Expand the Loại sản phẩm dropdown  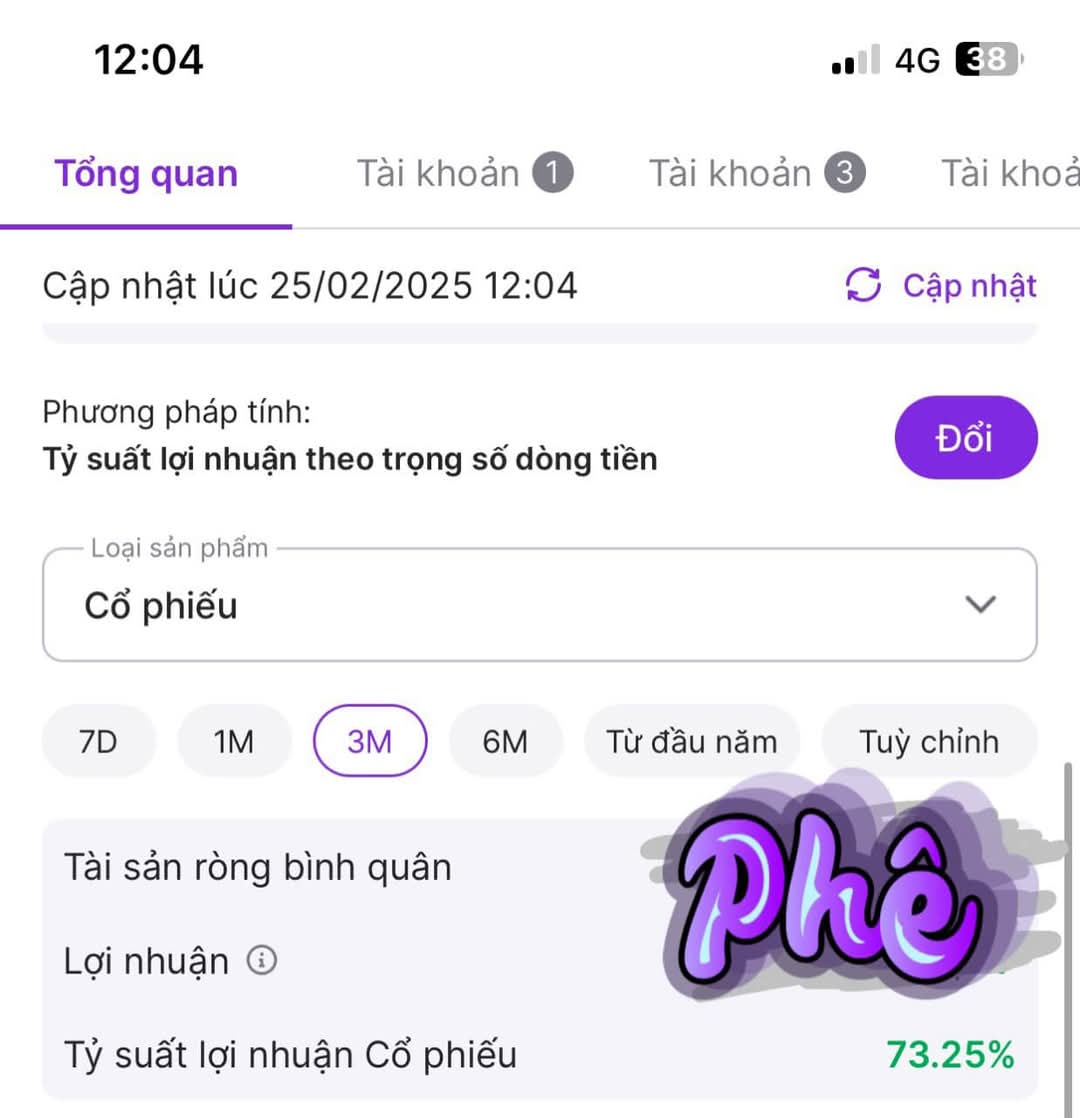pos(539,605)
